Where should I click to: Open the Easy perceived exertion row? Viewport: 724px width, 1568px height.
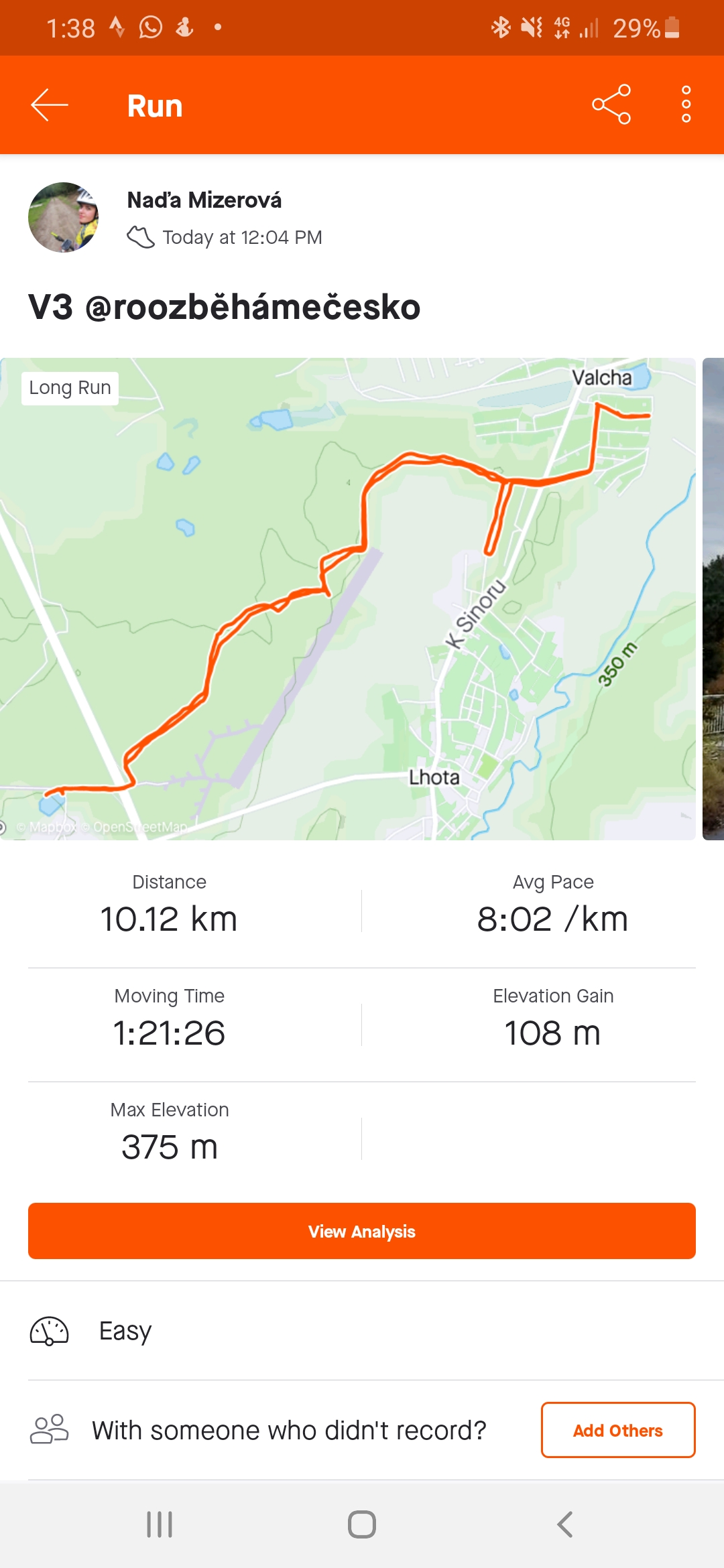pyautogui.click(x=362, y=1331)
